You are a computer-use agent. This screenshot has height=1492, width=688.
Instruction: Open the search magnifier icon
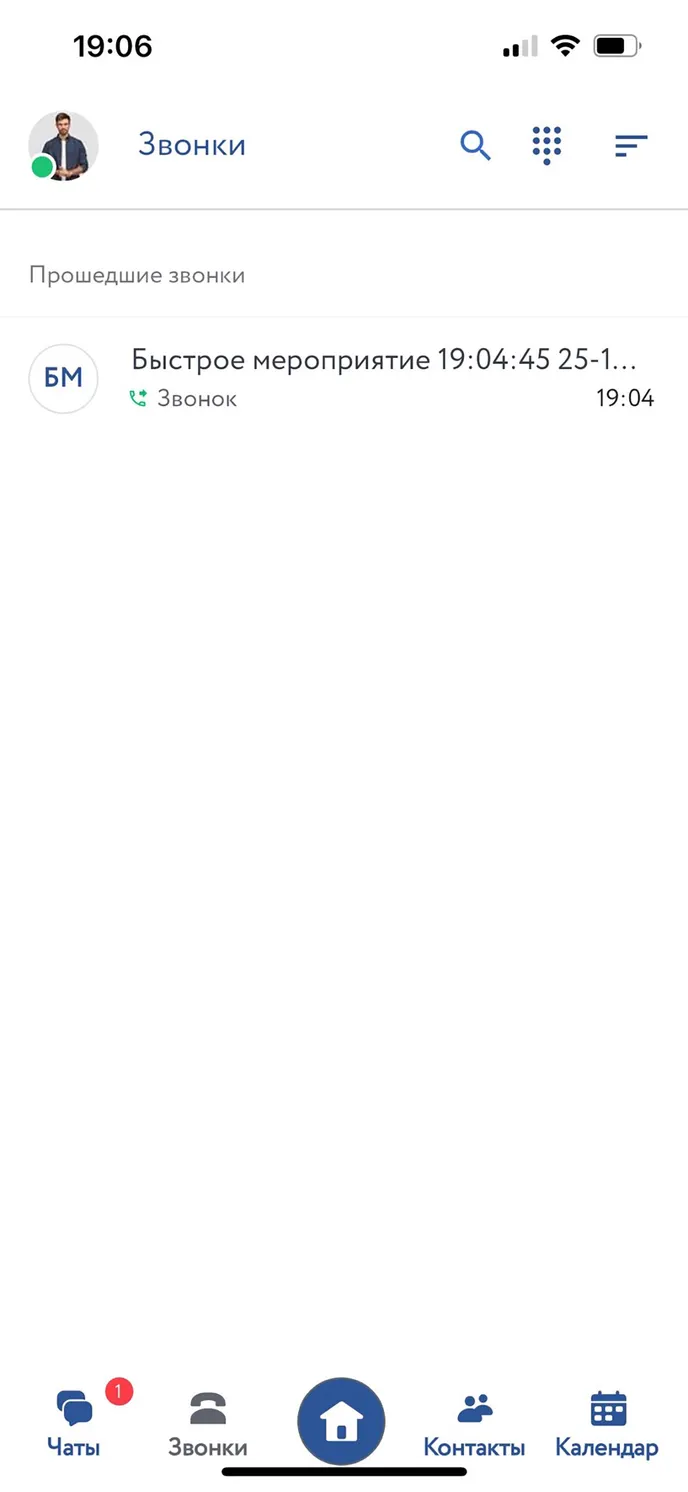coord(476,146)
